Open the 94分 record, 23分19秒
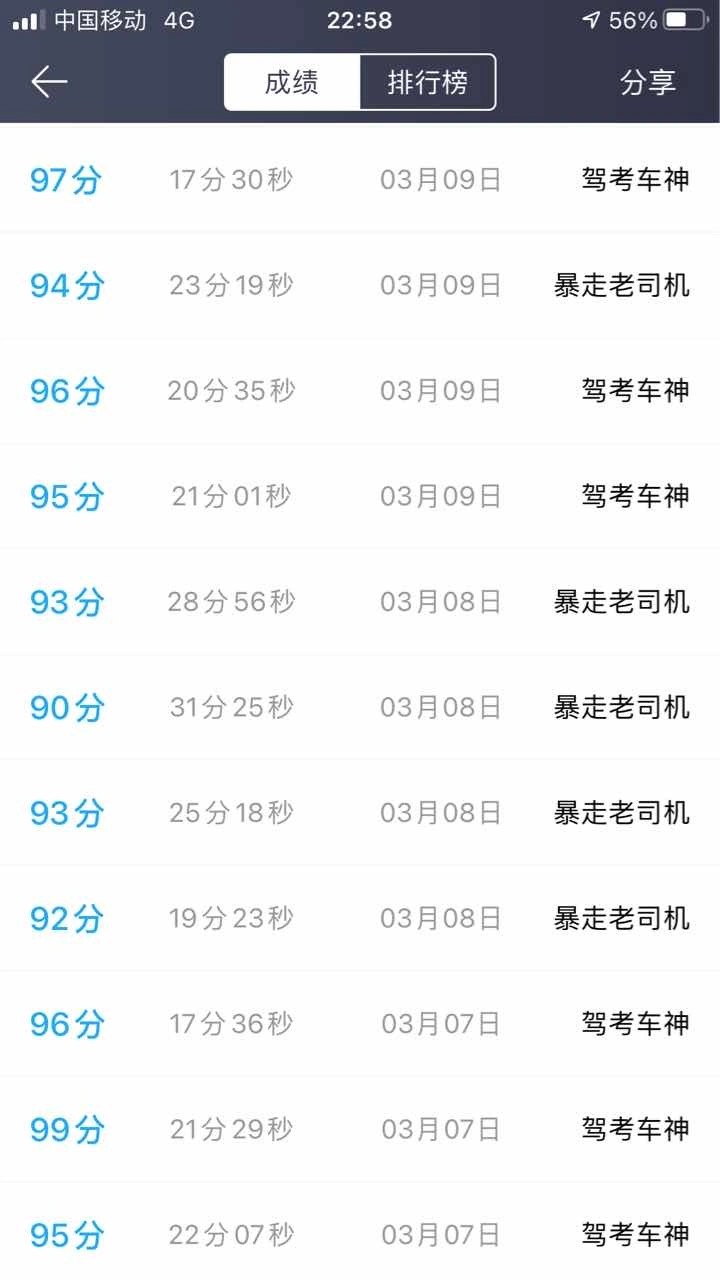The width and height of the screenshot is (720, 1280). tap(360, 286)
